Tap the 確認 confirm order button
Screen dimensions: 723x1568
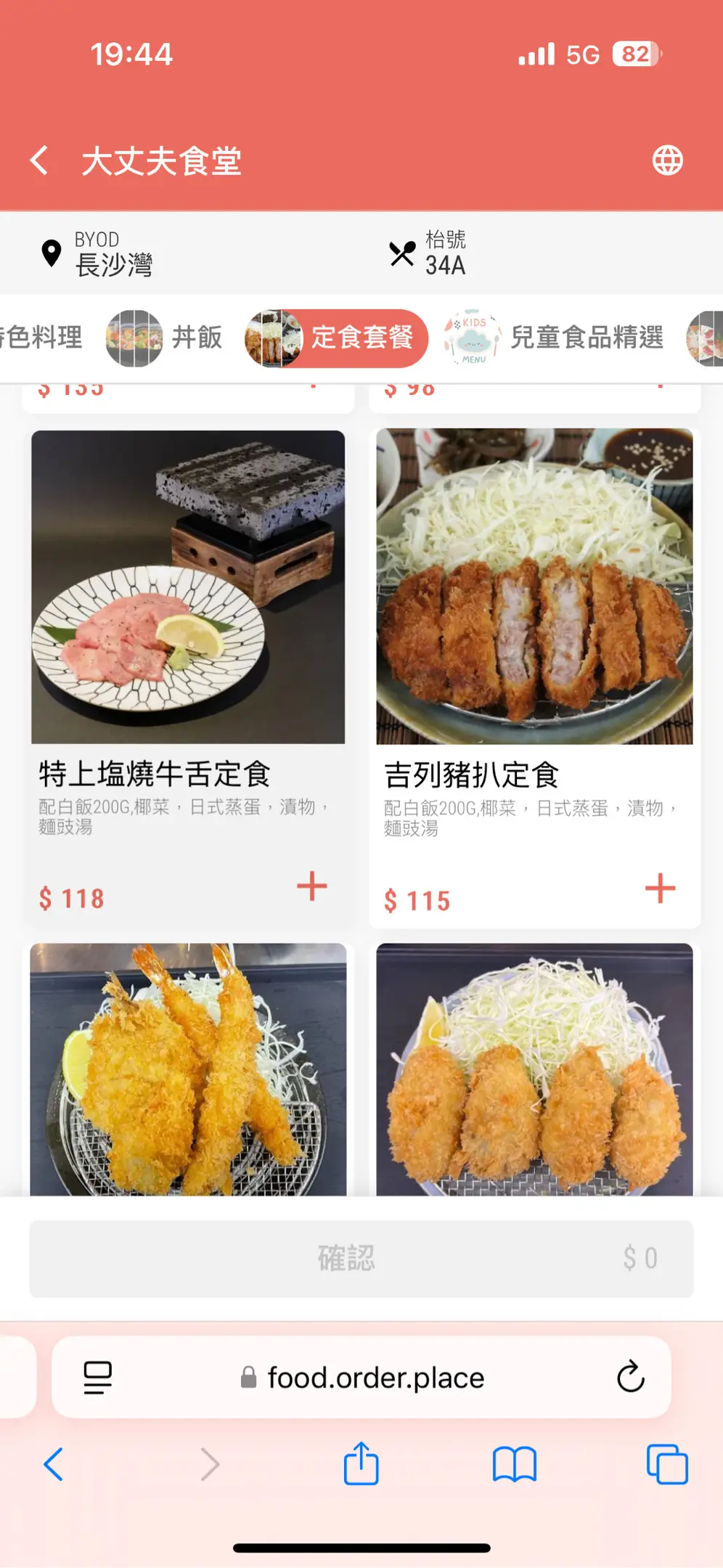(361, 1258)
